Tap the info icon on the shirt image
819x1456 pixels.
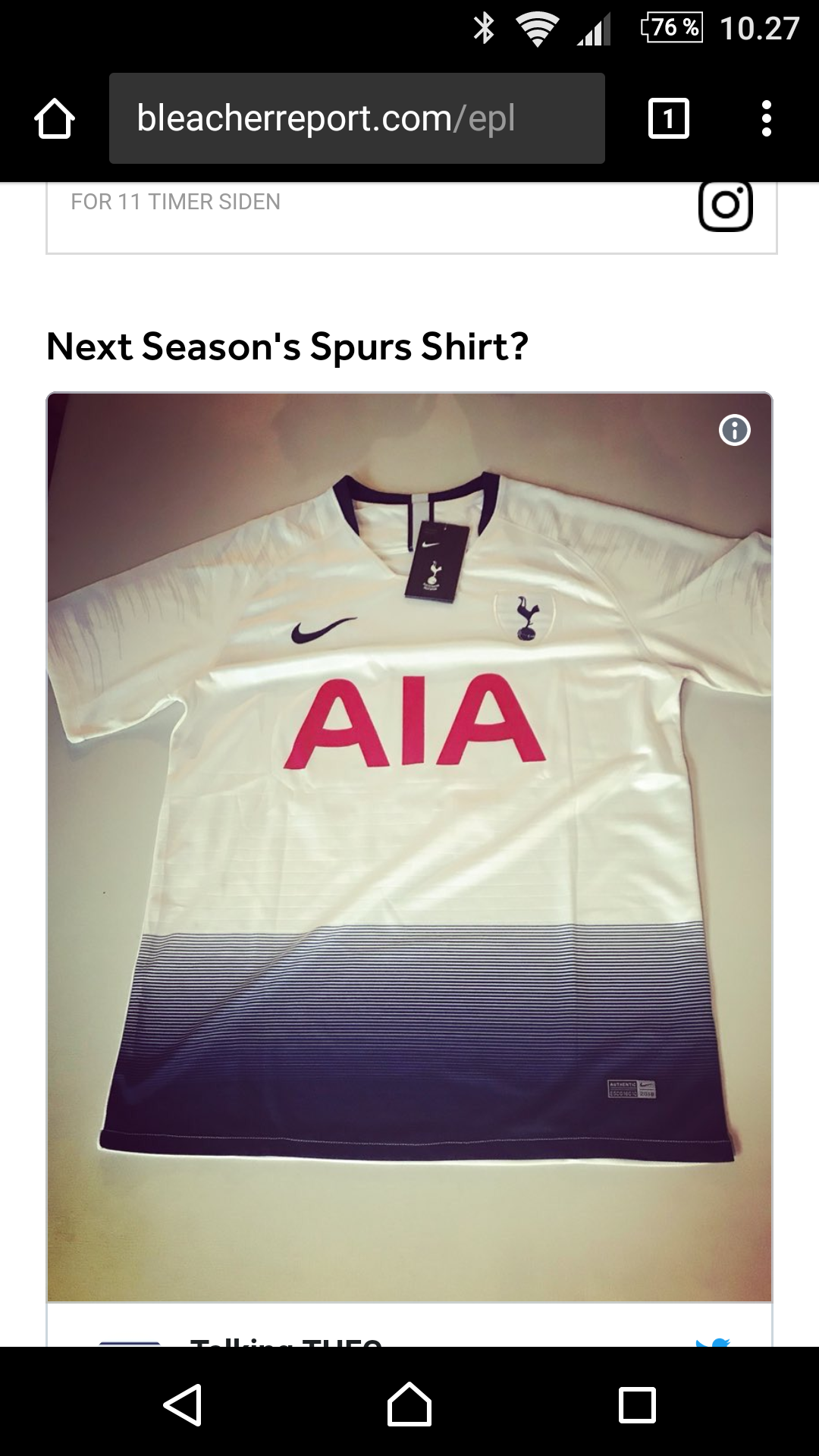click(734, 430)
